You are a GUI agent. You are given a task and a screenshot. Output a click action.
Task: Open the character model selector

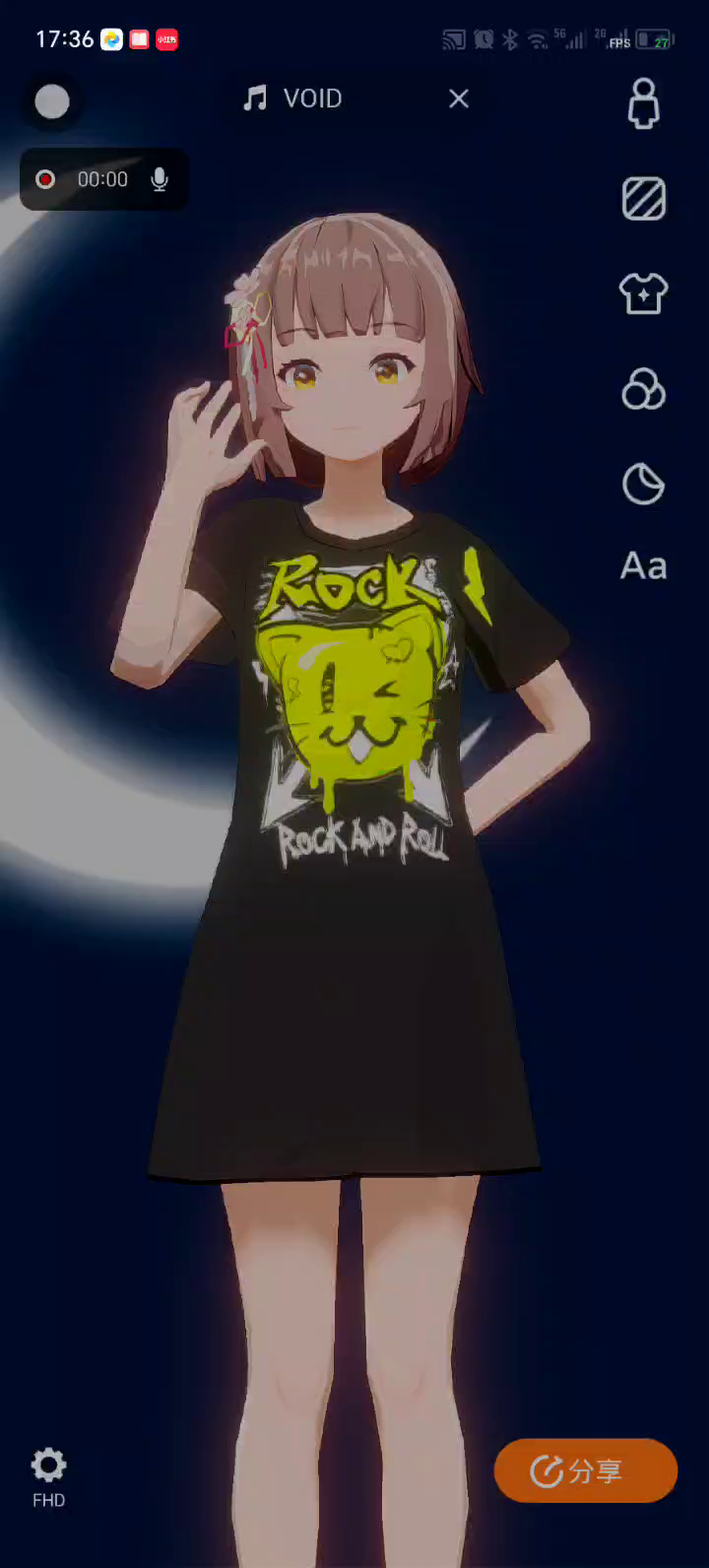(x=643, y=103)
